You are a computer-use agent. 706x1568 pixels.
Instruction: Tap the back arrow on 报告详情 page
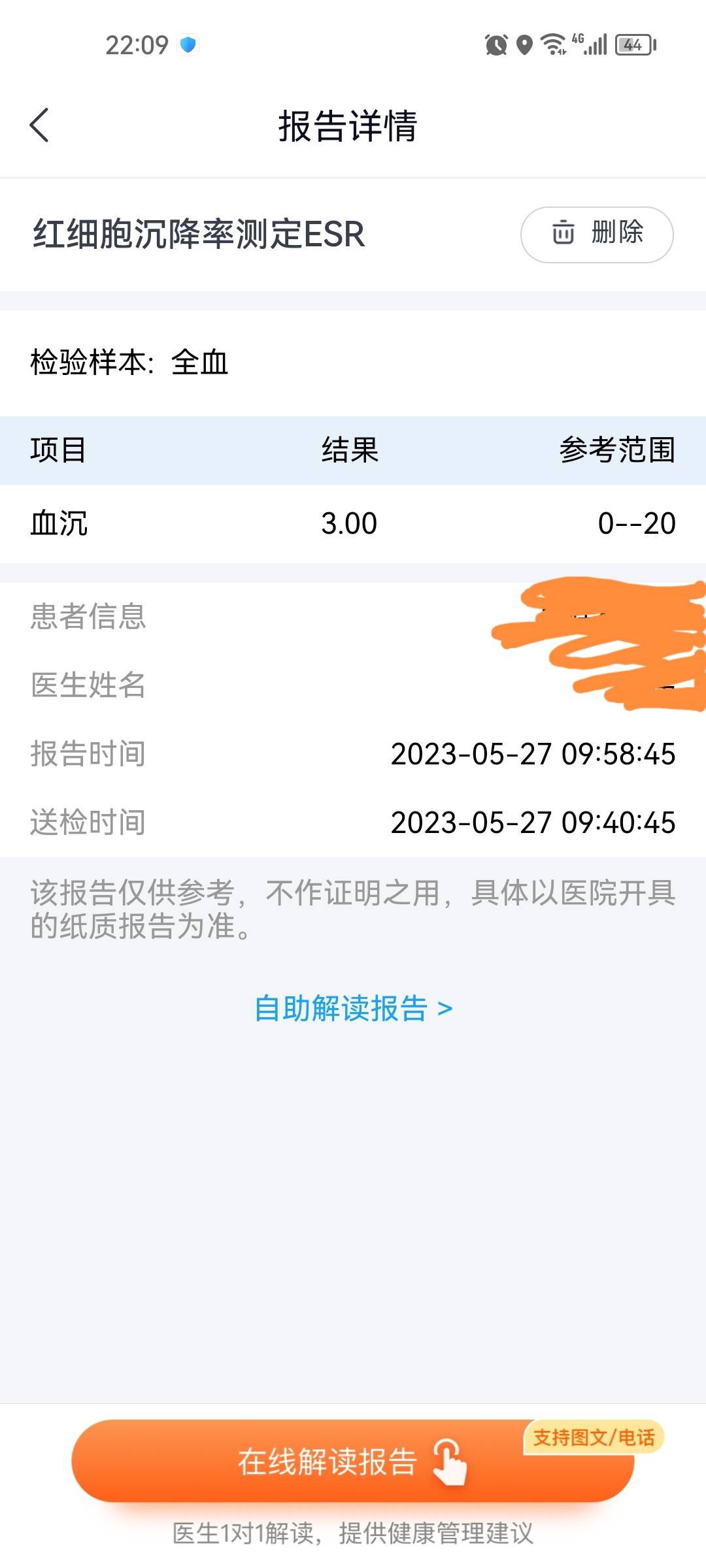(x=39, y=125)
